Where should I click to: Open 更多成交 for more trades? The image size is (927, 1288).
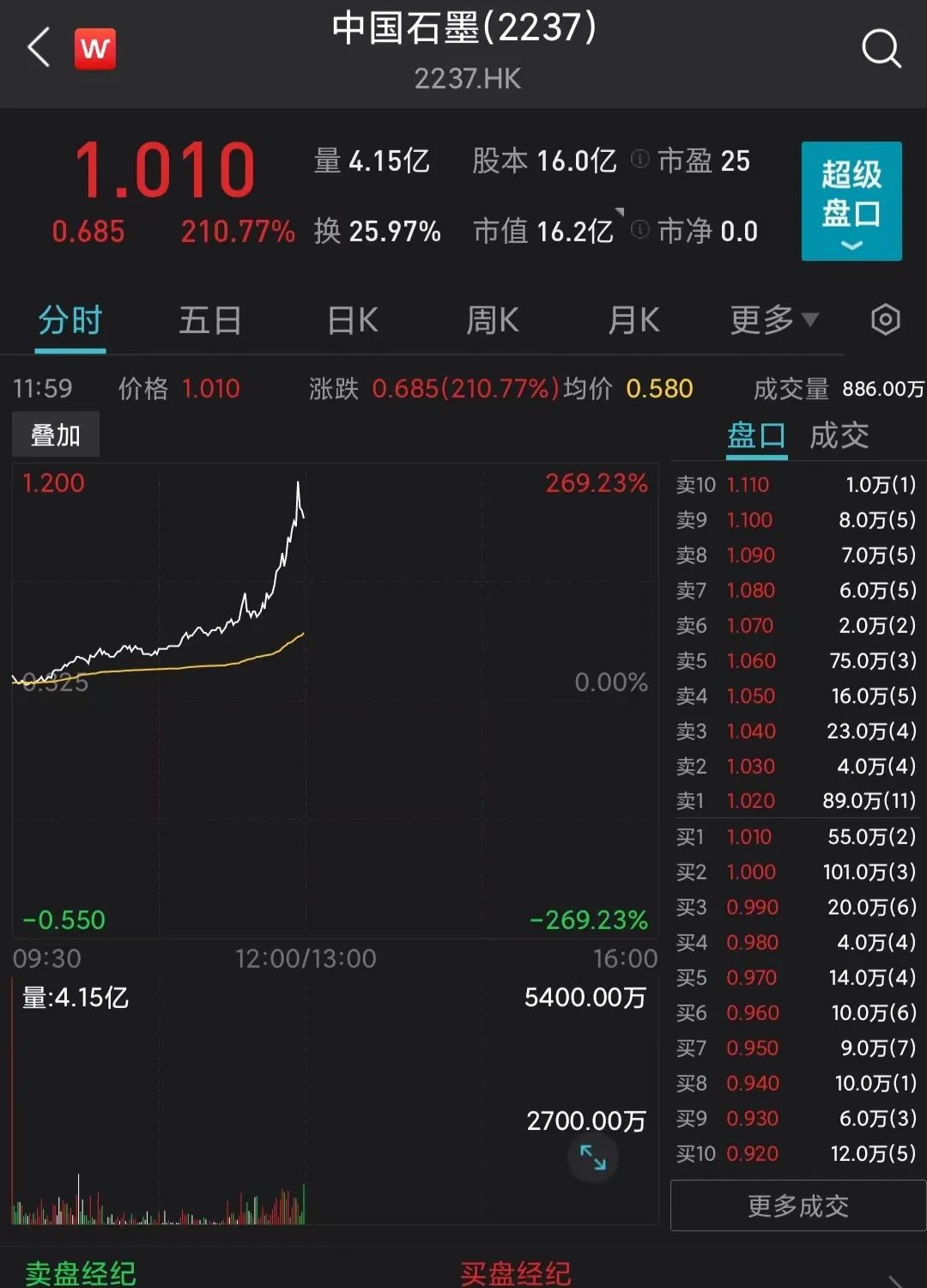point(797,1206)
